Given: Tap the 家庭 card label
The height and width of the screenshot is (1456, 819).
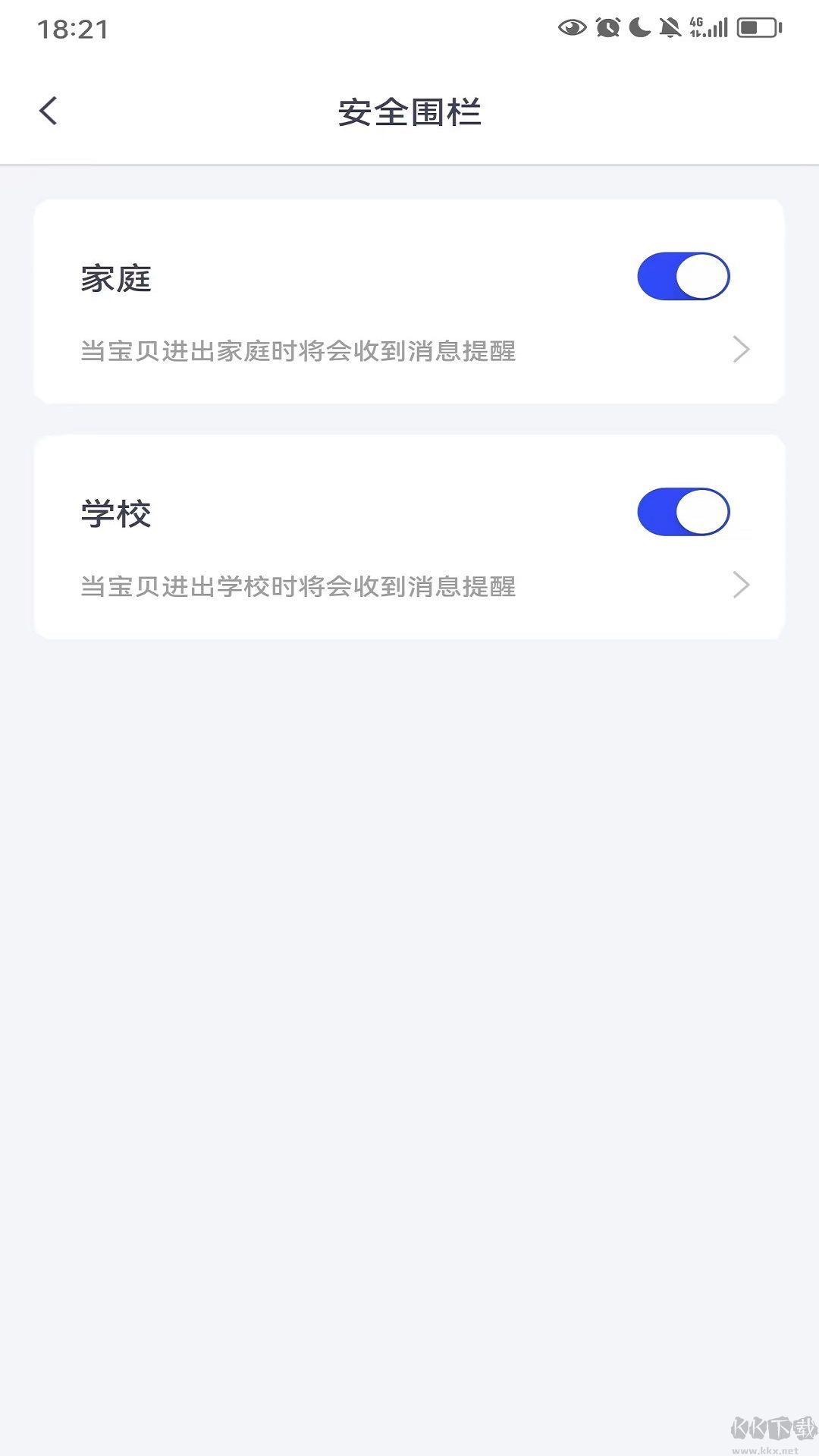Looking at the screenshot, I should (115, 278).
